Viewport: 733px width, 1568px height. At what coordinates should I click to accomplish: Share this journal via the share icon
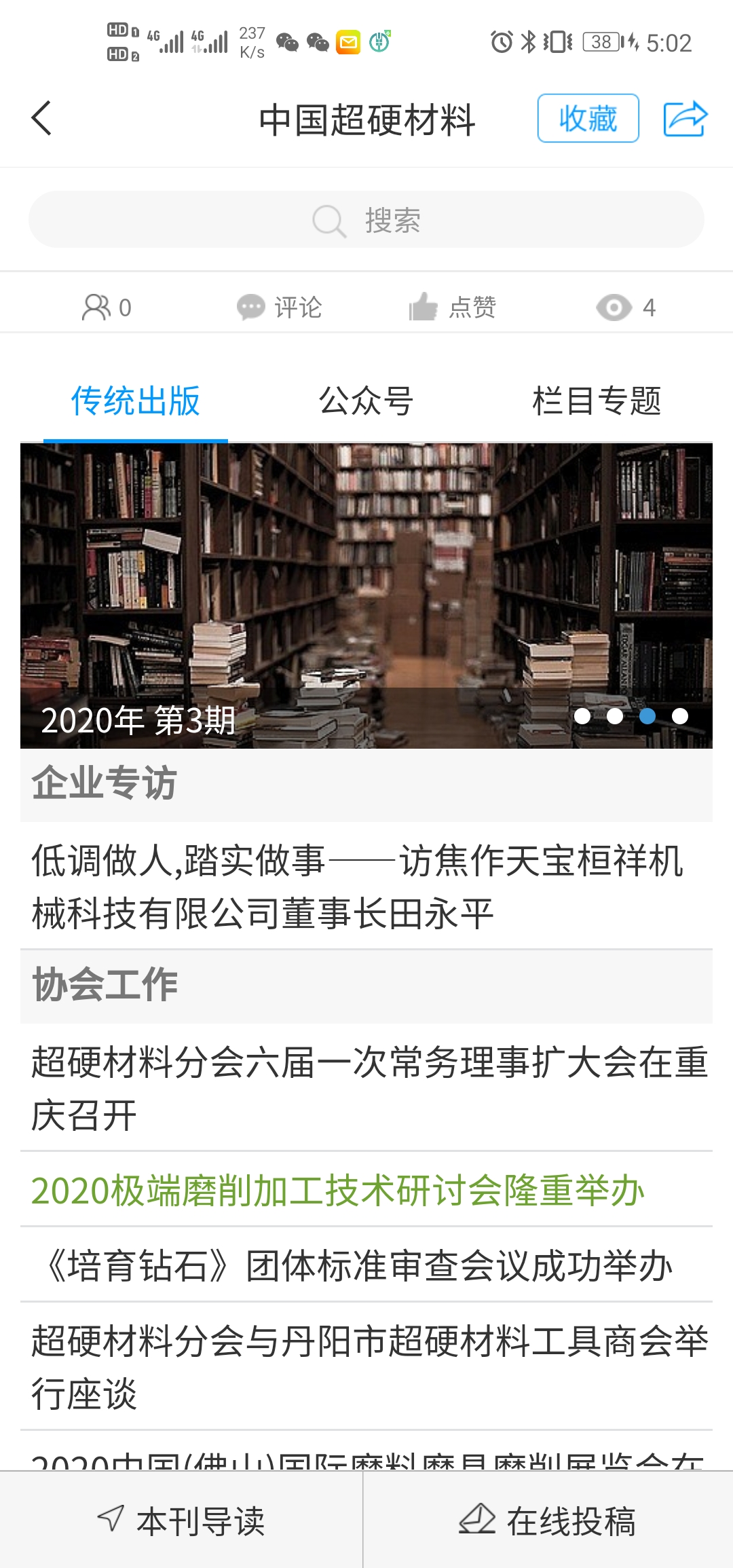click(685, 119)
